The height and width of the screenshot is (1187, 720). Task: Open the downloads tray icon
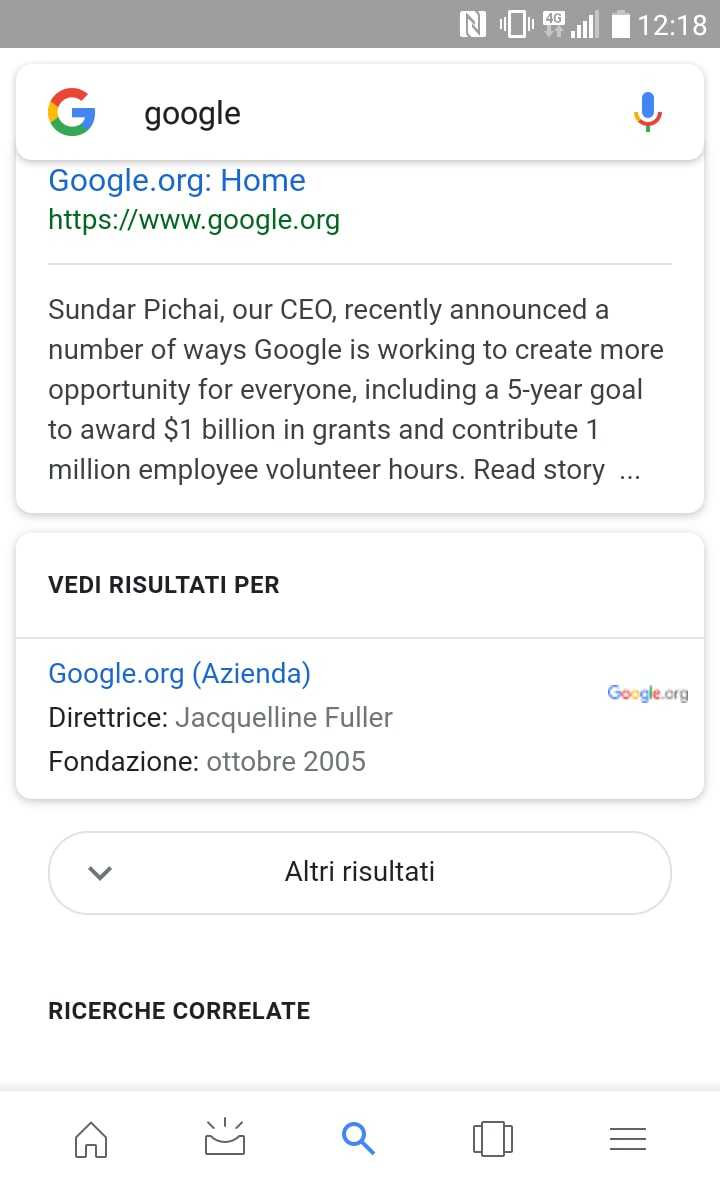pyautogui.click(x=224, y=1138)
